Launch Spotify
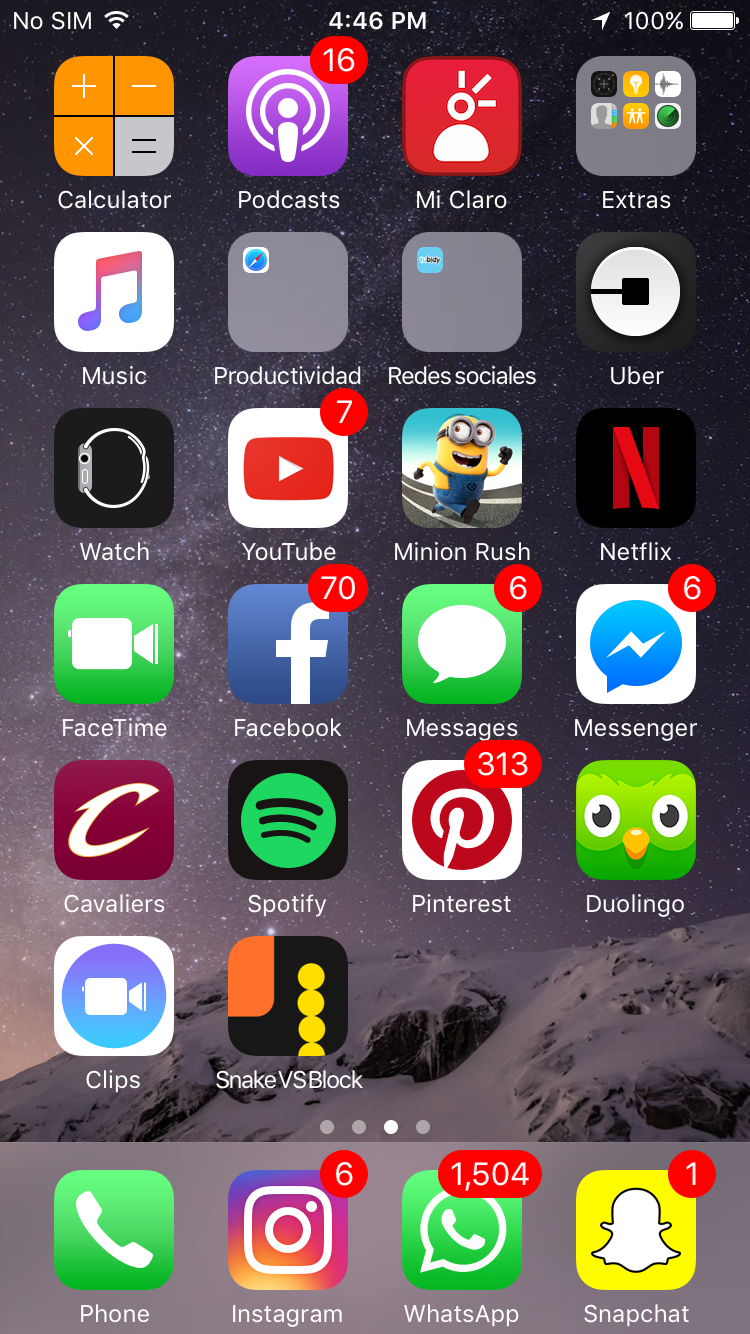 pyautogui.click(x=288, y=820)
